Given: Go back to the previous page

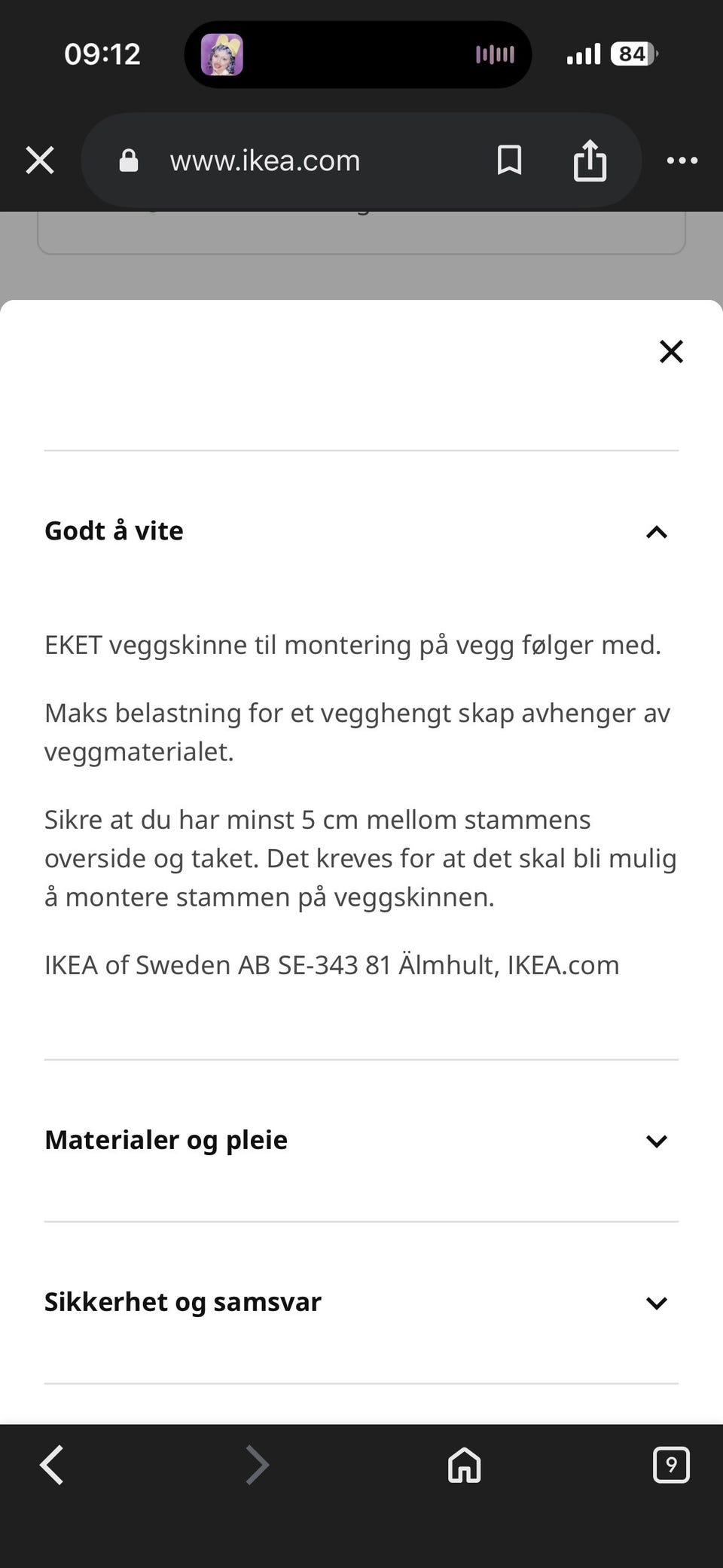Looking at the screenshot, I should pos(52,1465).
